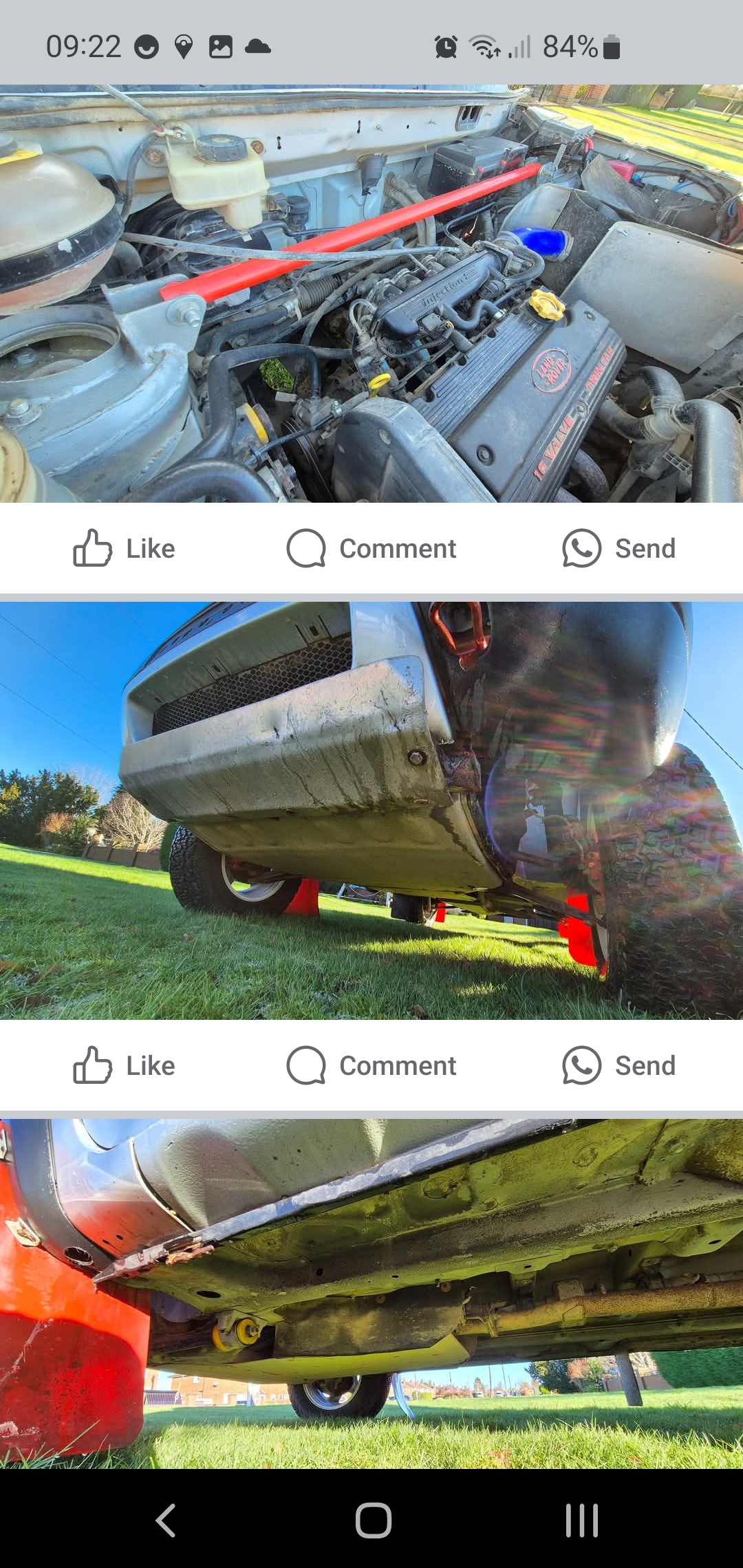Like the front bumper photo
743x1568 pixels.
tap(124, 1066)
